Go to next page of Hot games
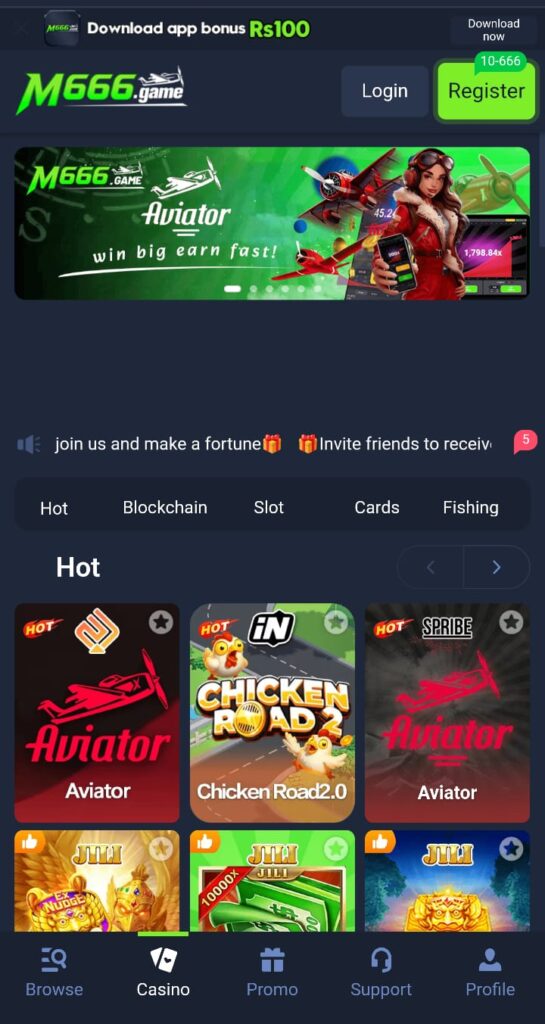 tap(497, 568)
